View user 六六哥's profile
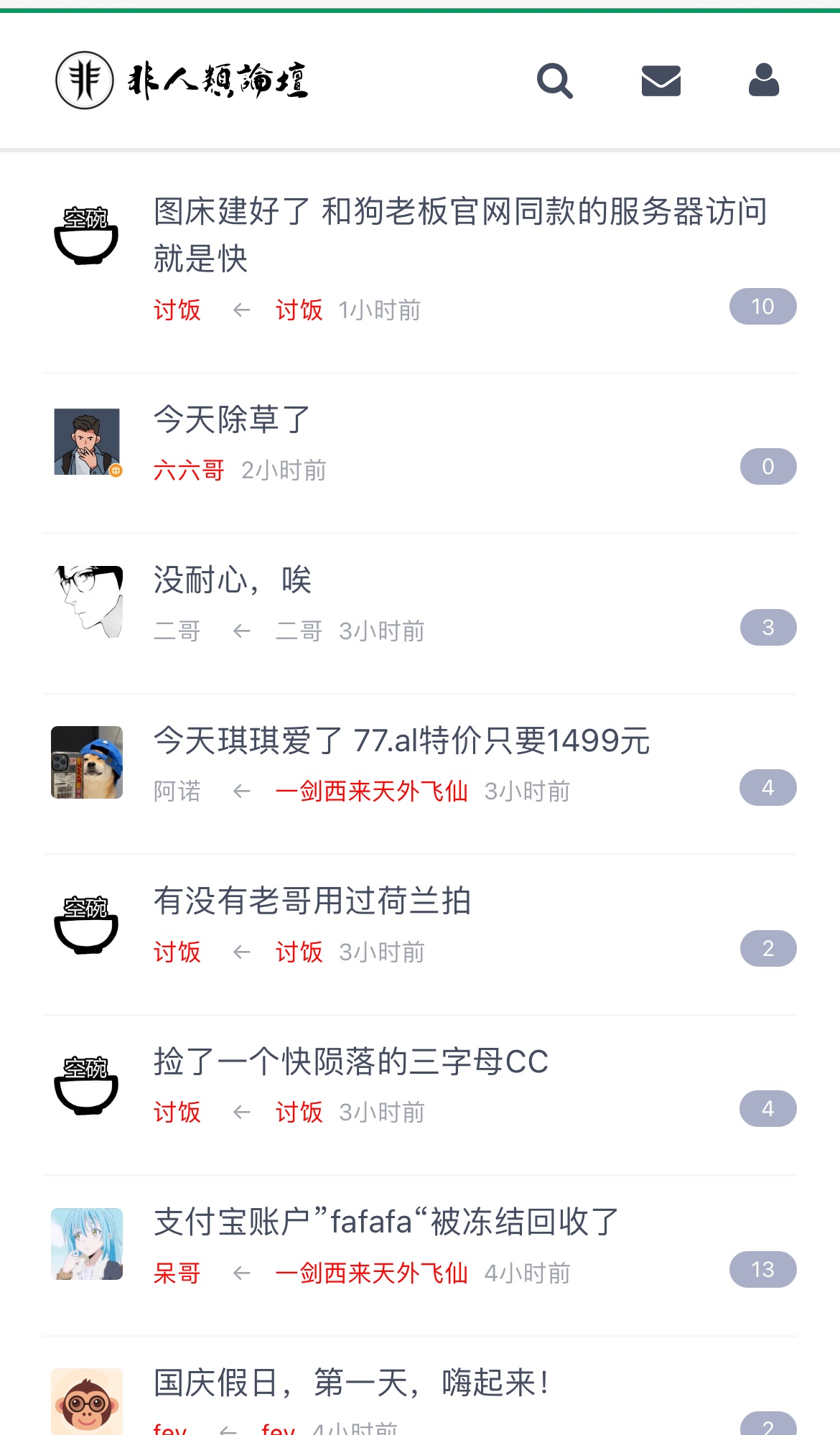 point(189,470)
